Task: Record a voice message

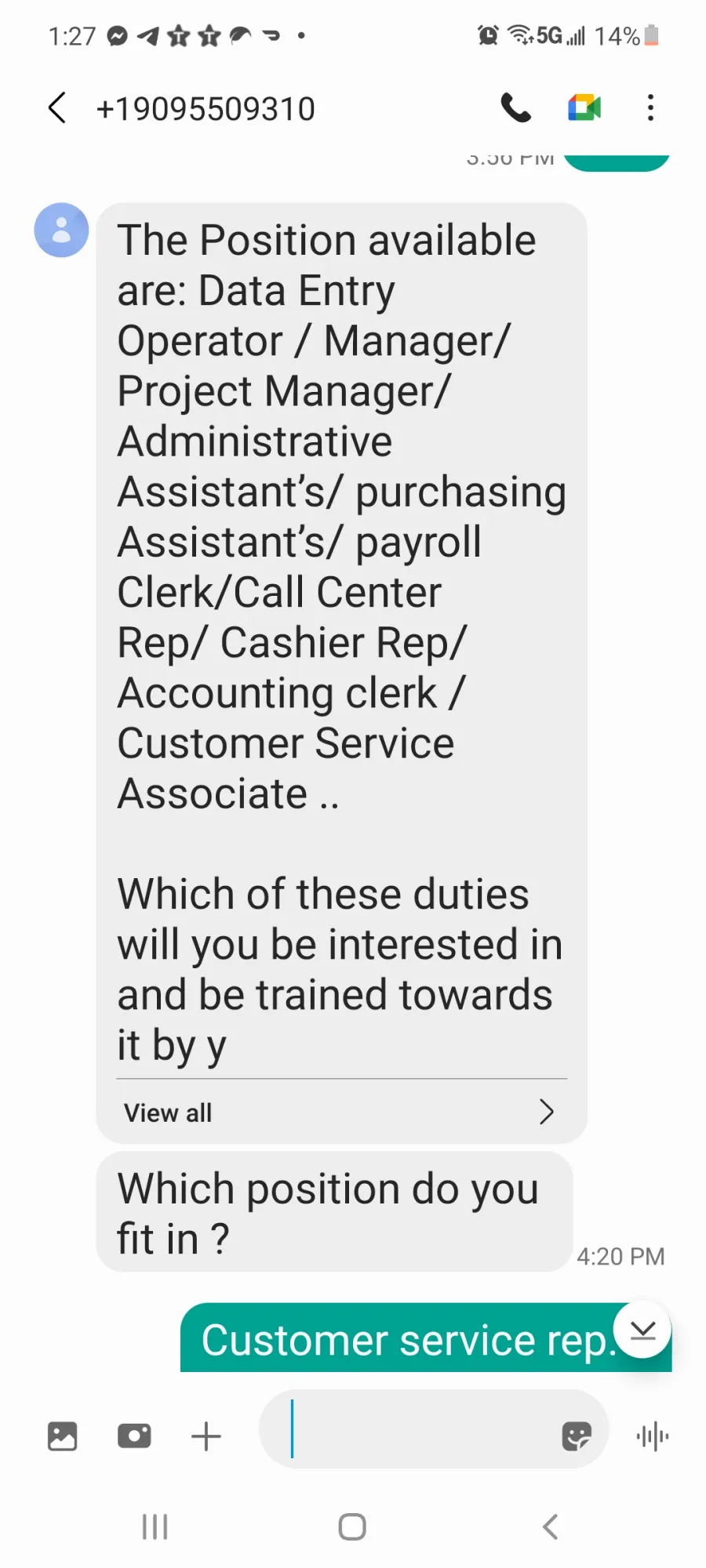Action: tap(653, 1436)
